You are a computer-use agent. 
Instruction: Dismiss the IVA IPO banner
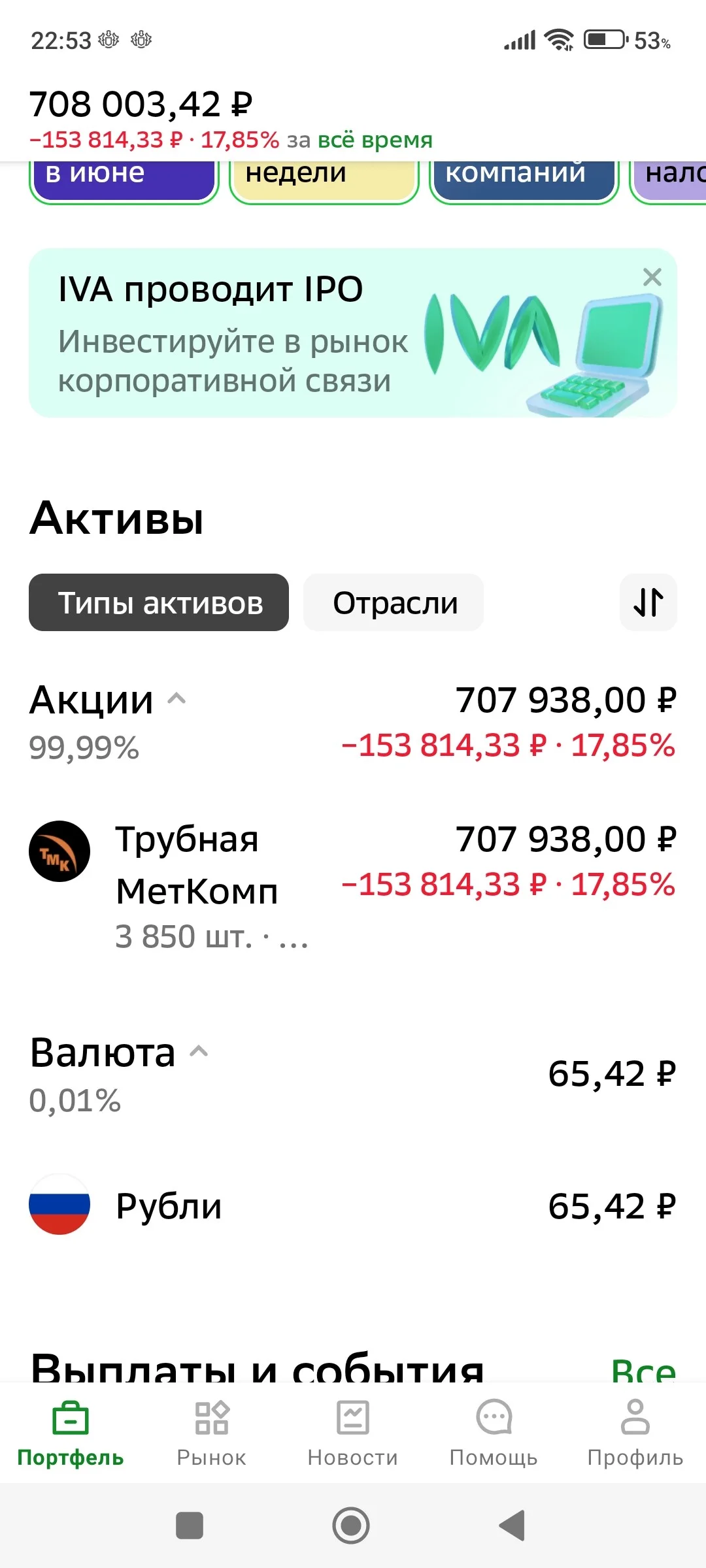[x=652, y=277]
